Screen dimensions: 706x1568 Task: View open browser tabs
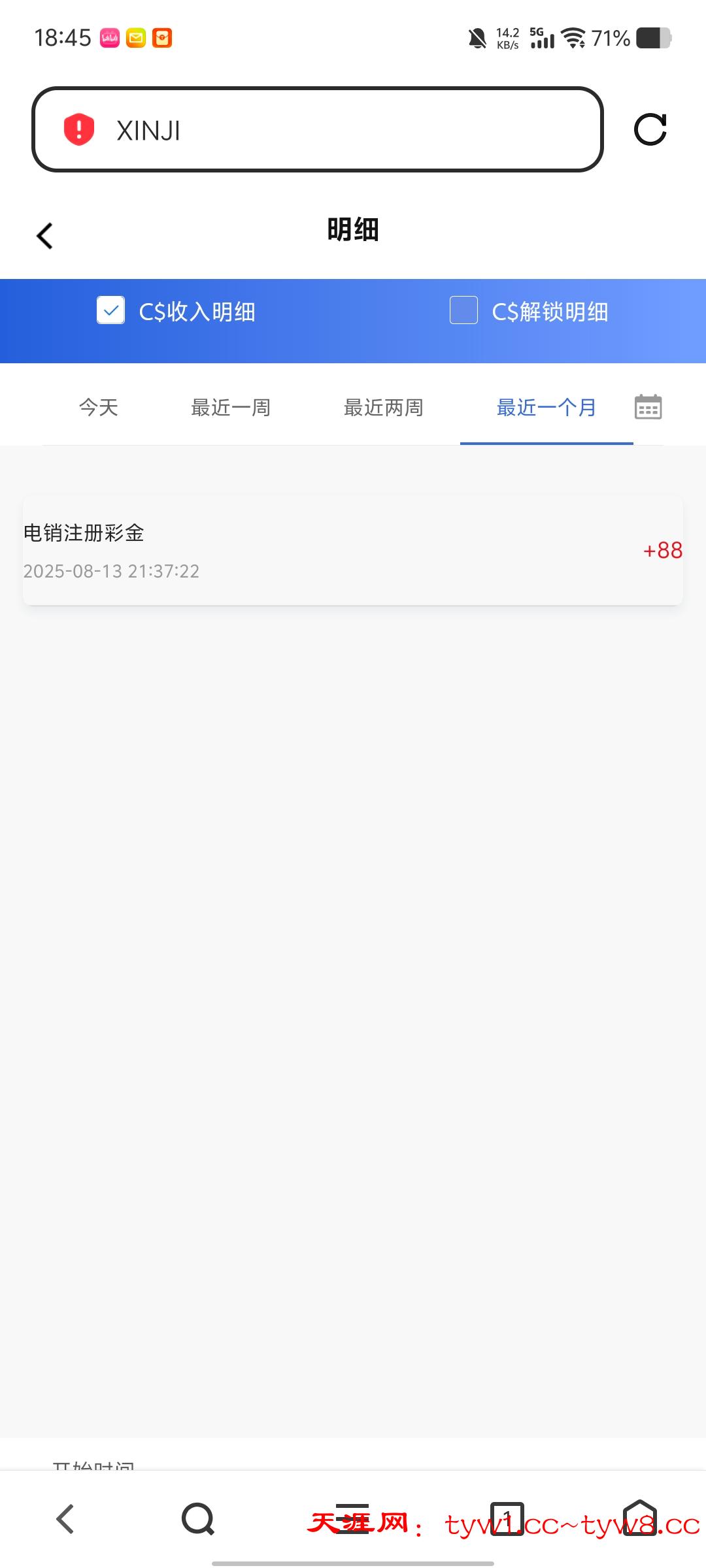coord(507,1518)
